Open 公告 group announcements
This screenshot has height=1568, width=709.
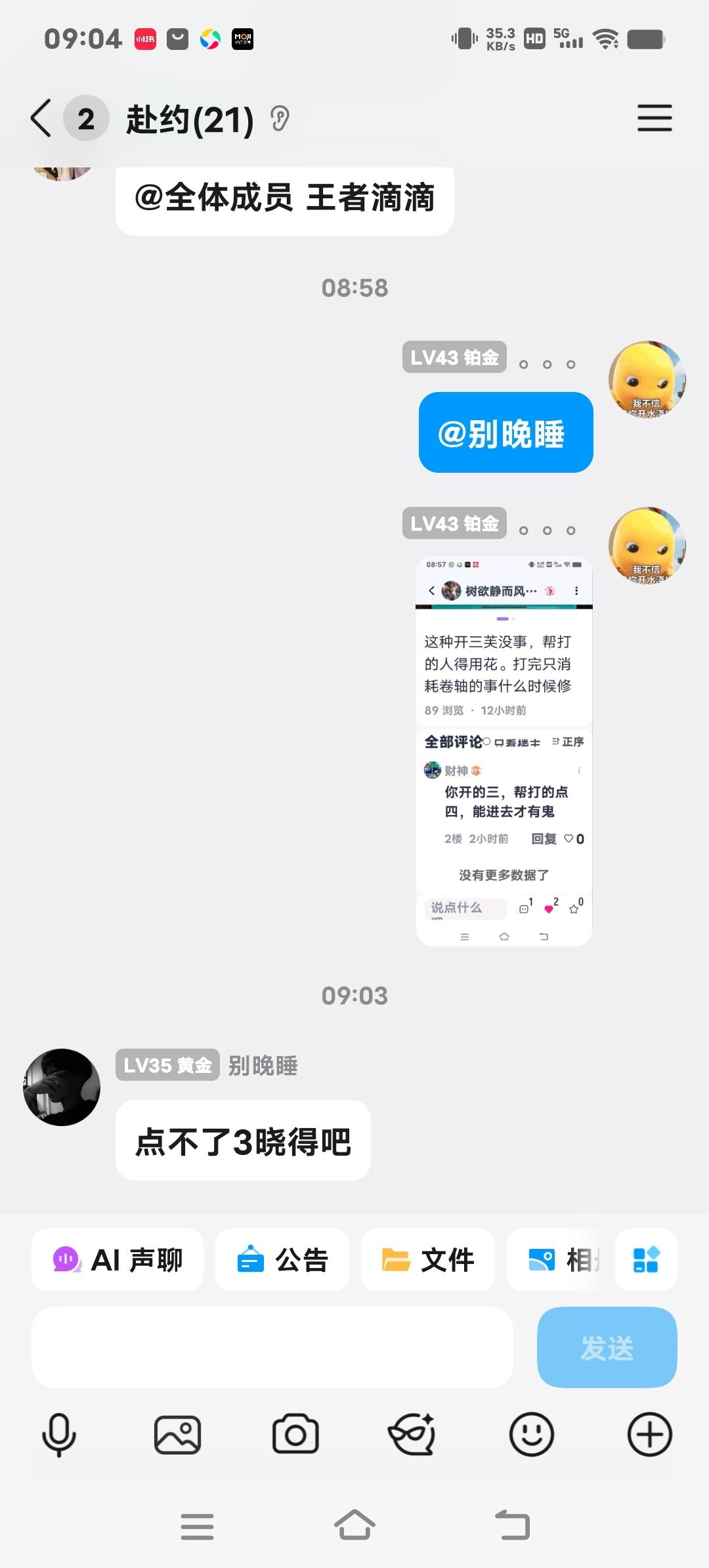coord(282,1259)
